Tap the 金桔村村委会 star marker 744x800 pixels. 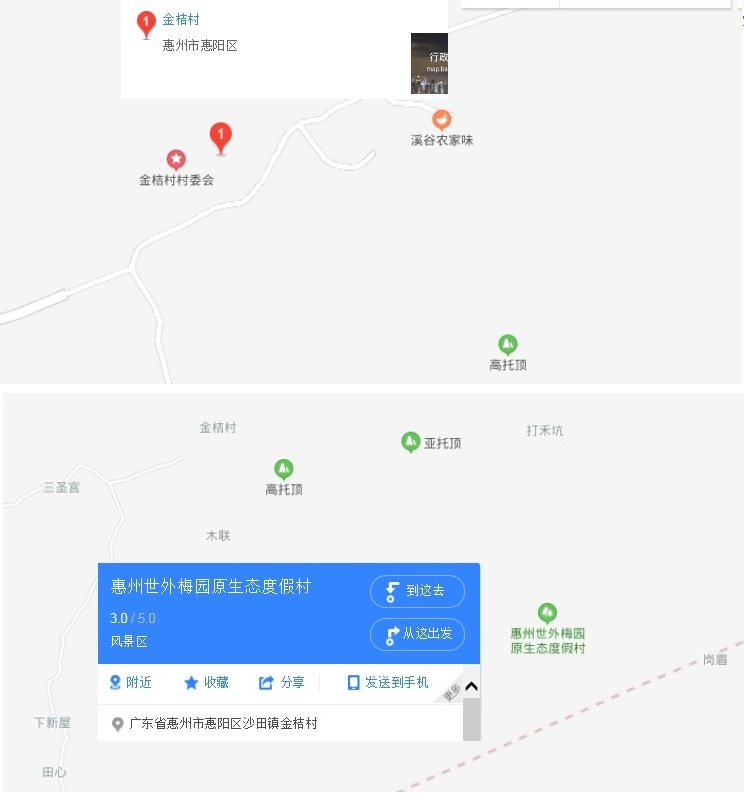(x=176, y=160)
